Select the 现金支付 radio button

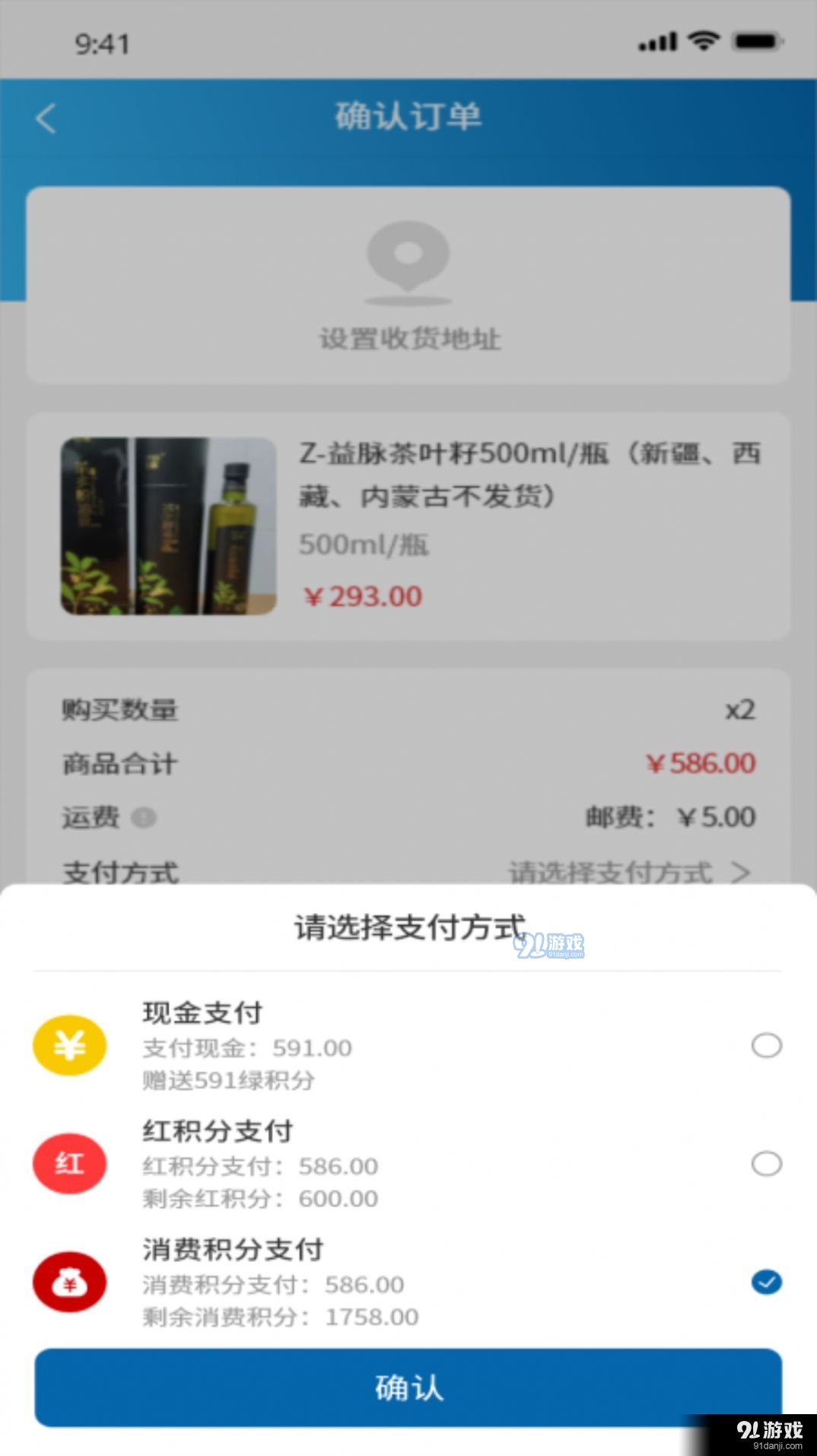768,1046
